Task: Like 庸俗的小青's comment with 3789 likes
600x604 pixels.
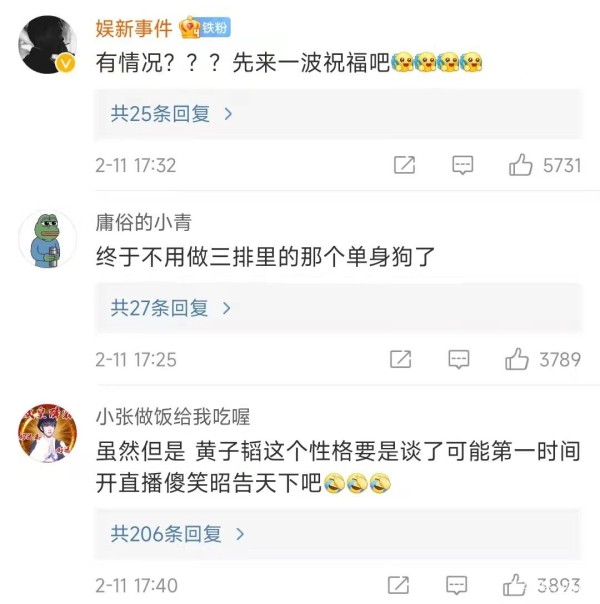Action: click(x=517, y=358)
